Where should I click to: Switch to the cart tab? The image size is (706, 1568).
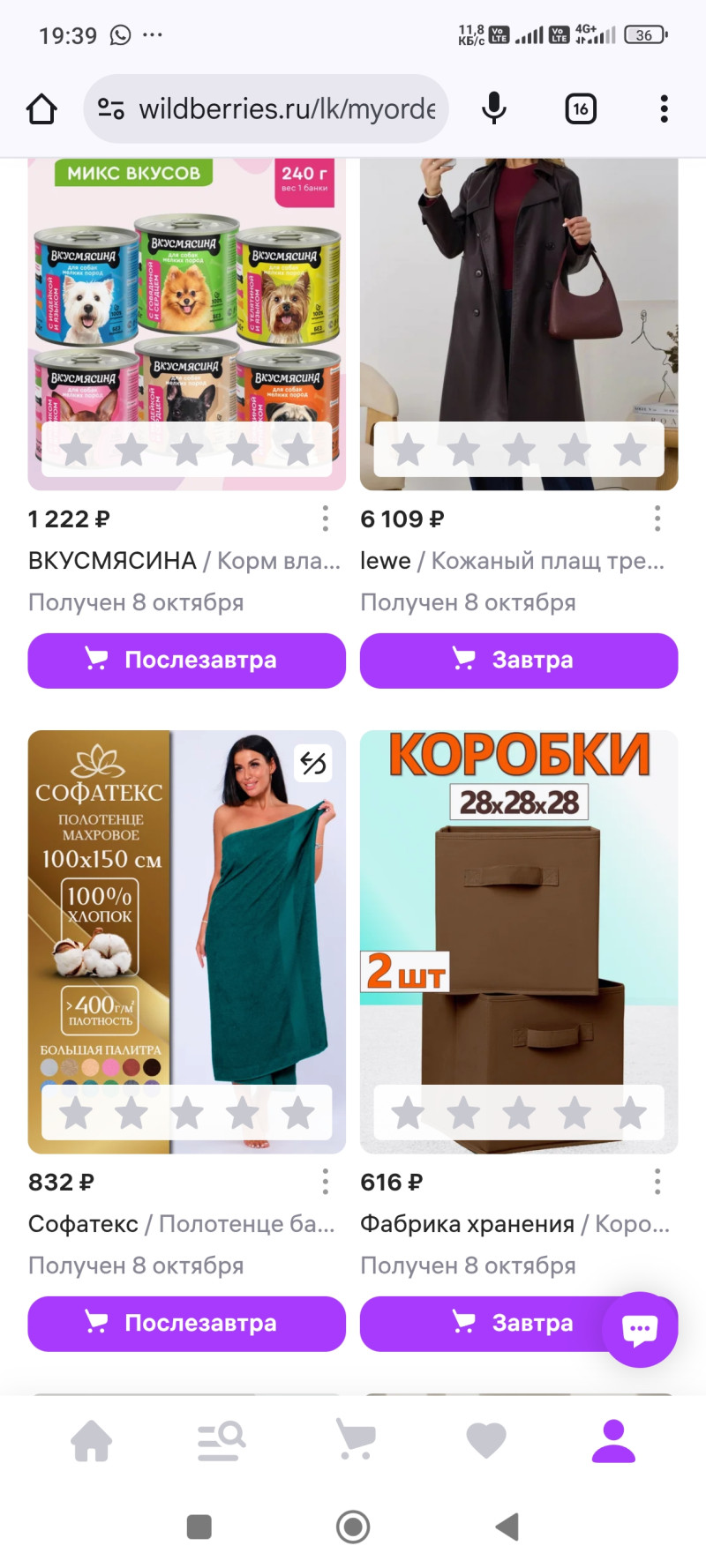click(356, 1440)
